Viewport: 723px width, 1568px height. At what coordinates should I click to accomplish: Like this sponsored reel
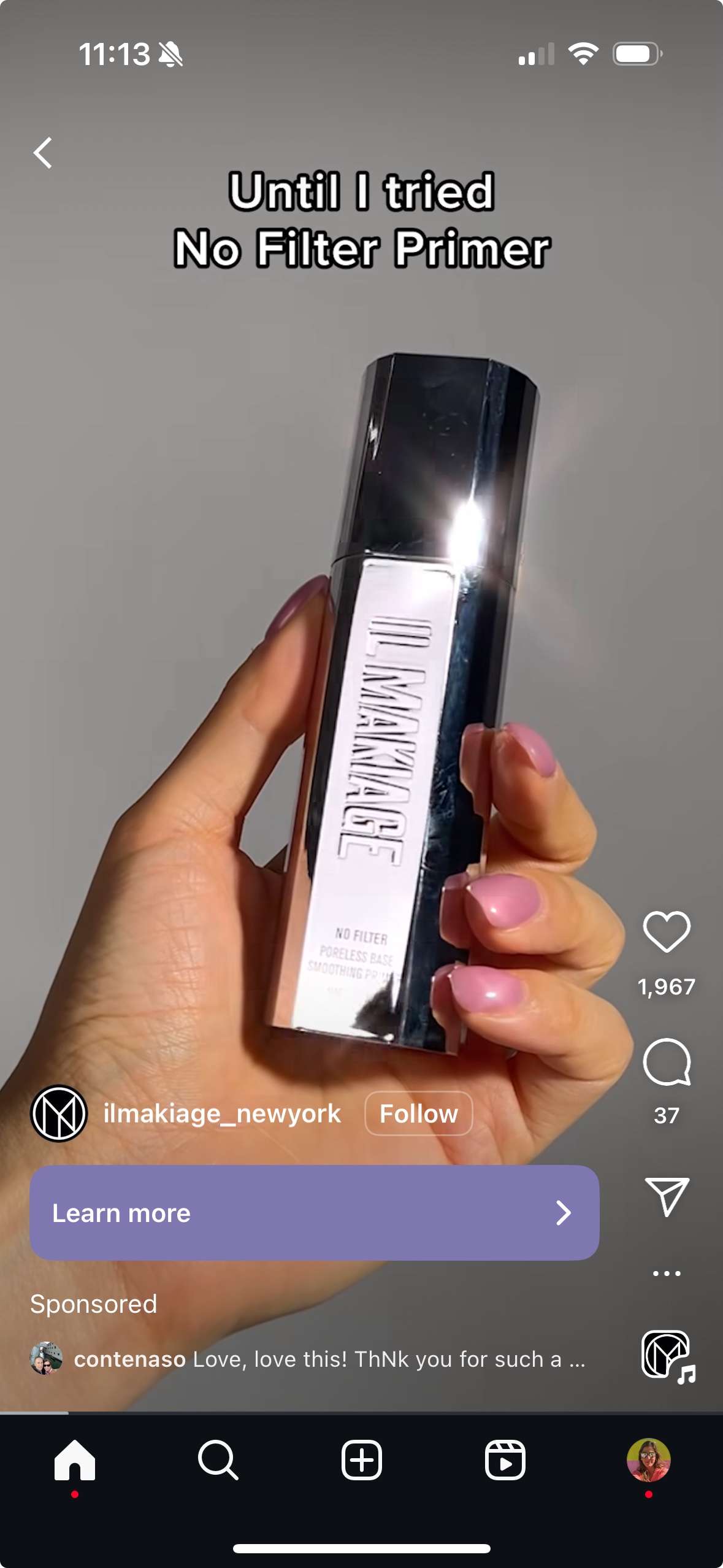666,932
